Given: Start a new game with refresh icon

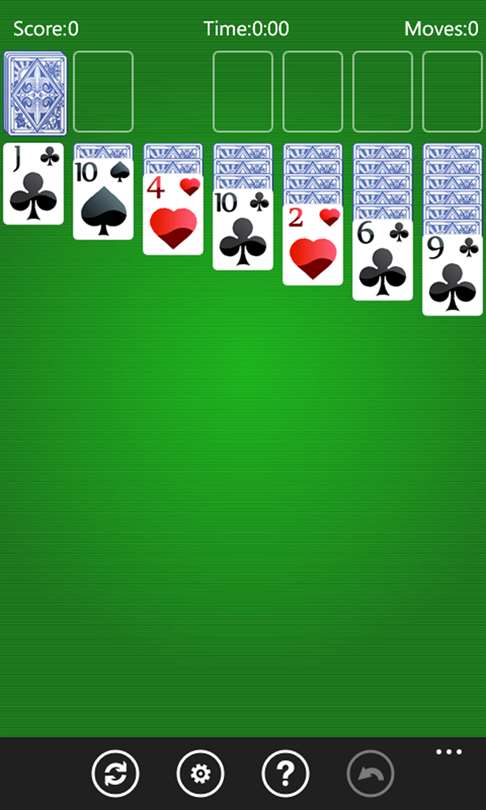Looking at the screenshot, I should click(115, 773).
